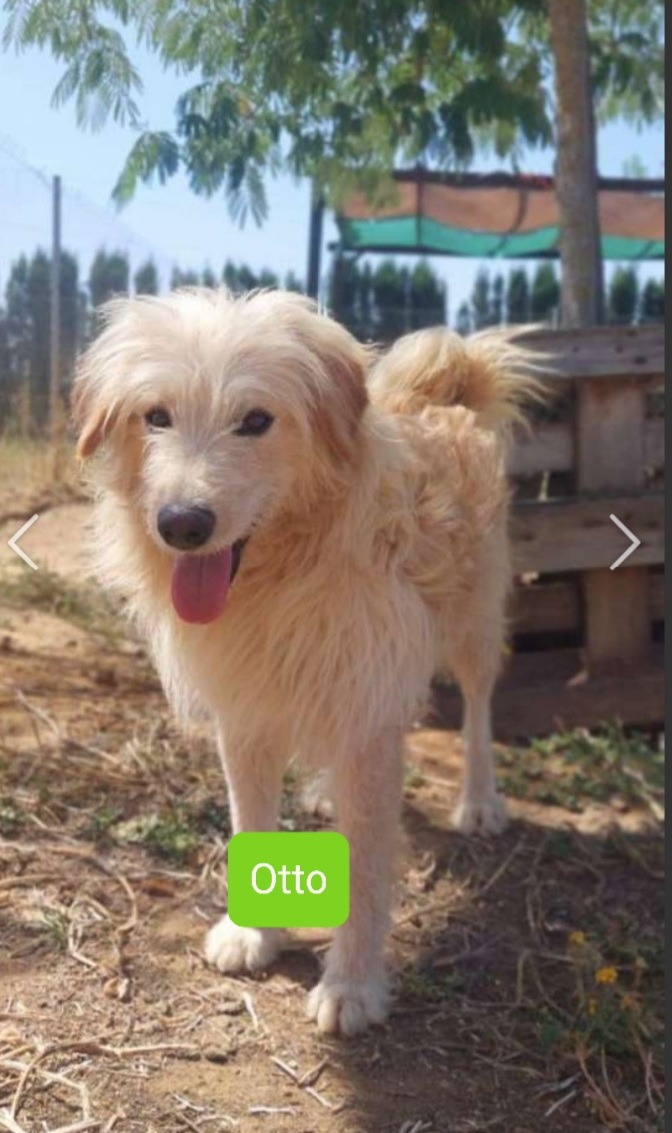Go to the next photo
Screen dimensions: 672x1133
tap(624, 542)
